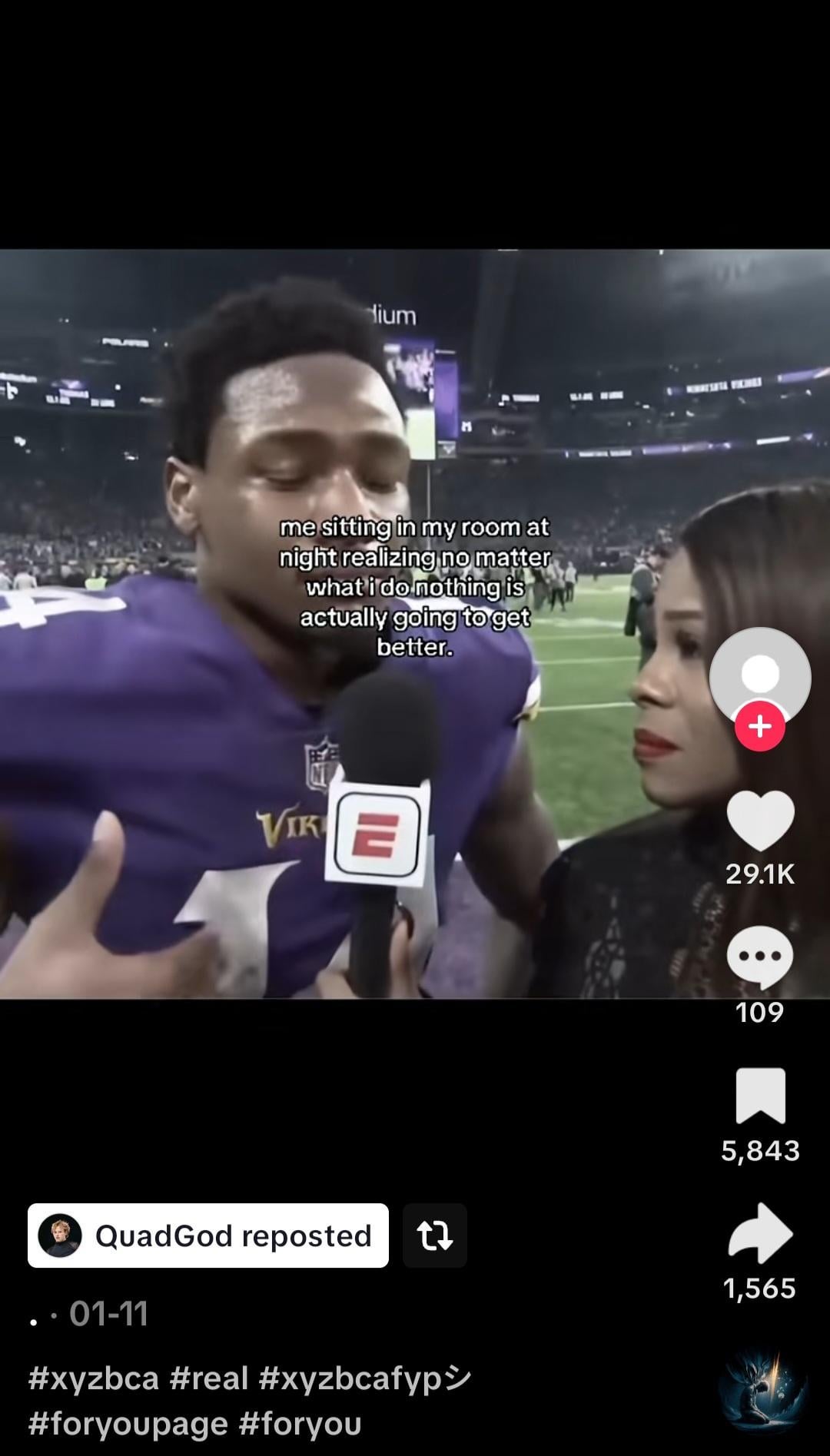Like this video with the heart icon

(760, 821)
